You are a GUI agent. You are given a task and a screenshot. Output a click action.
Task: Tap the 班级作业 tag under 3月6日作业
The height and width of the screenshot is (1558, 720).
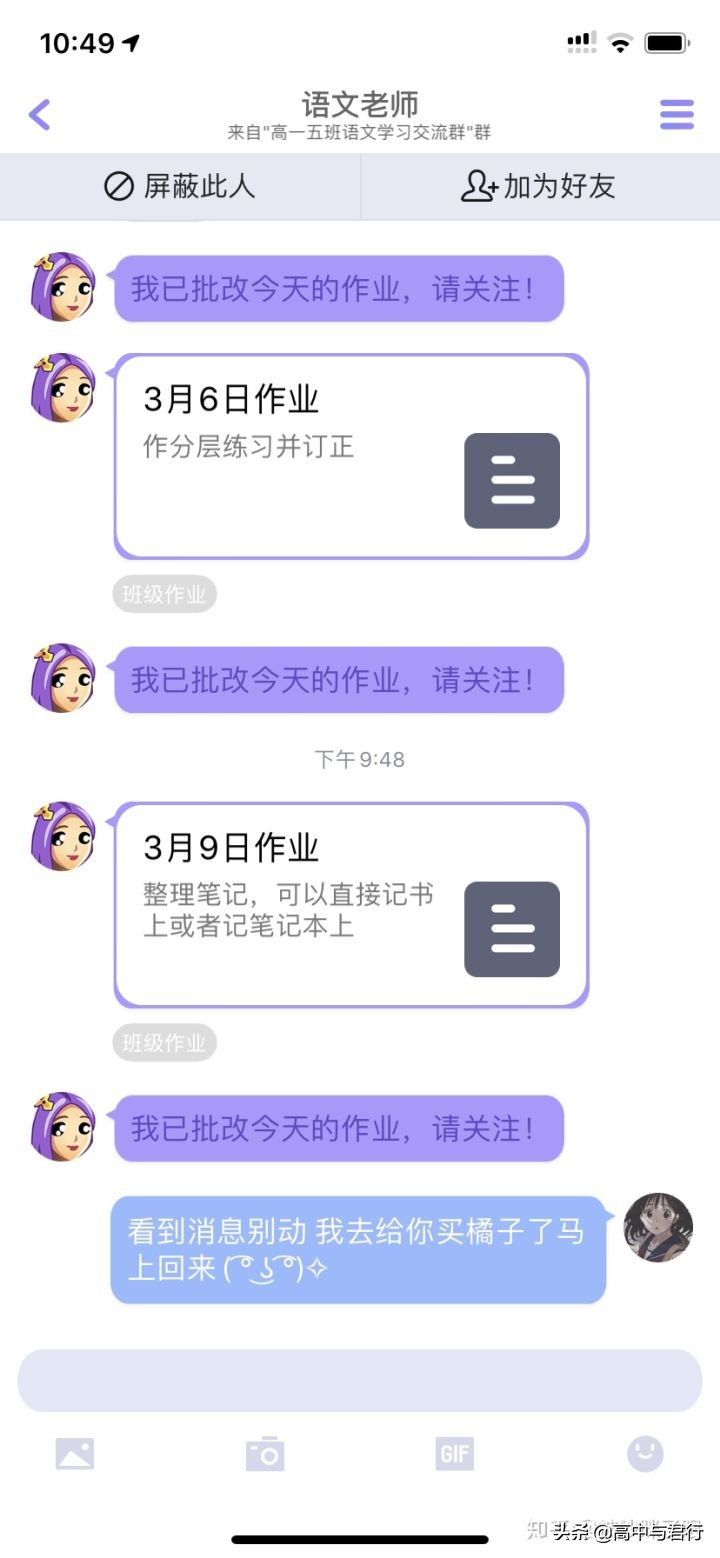(165, 594)
